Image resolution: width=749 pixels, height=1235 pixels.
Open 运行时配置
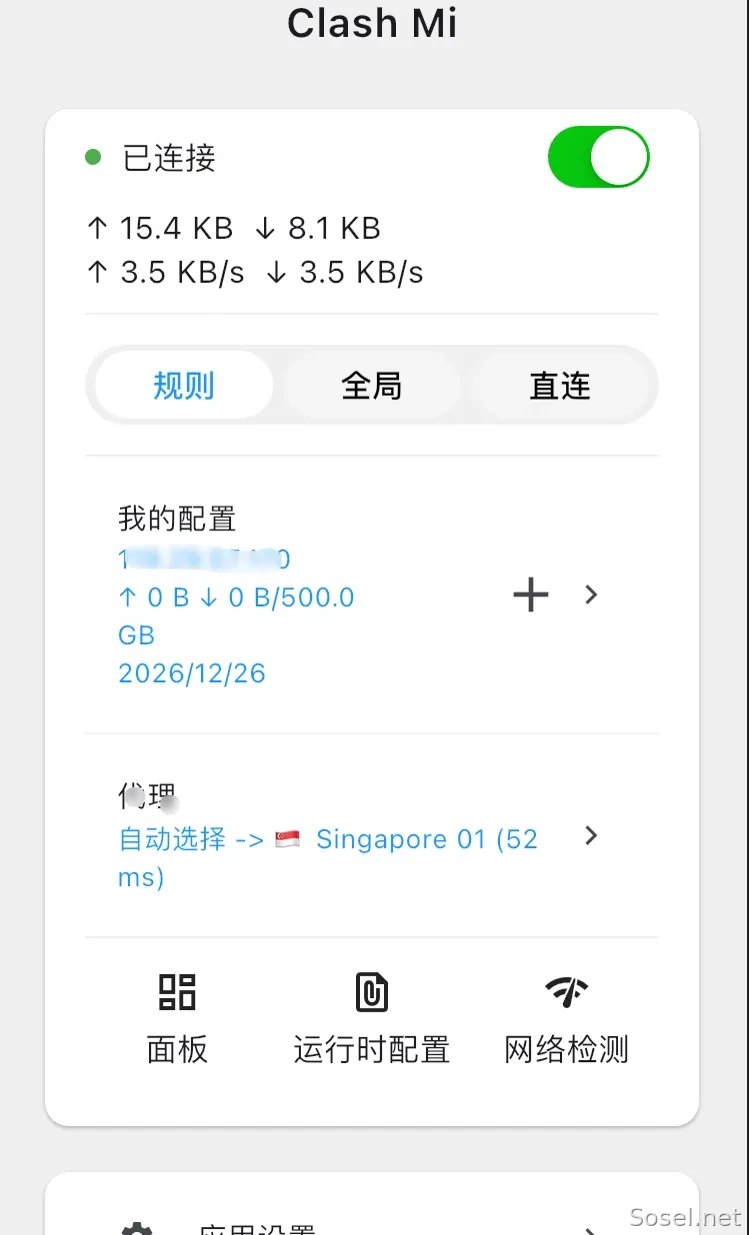point(371,1018)
